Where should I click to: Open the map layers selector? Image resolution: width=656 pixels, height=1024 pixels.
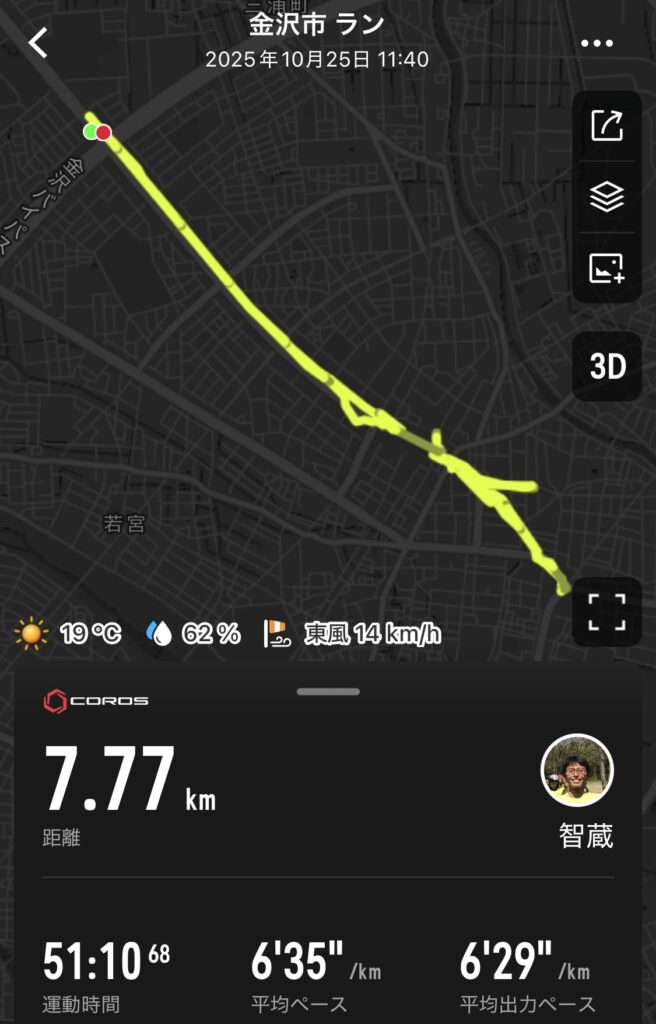tap(606, 197)
